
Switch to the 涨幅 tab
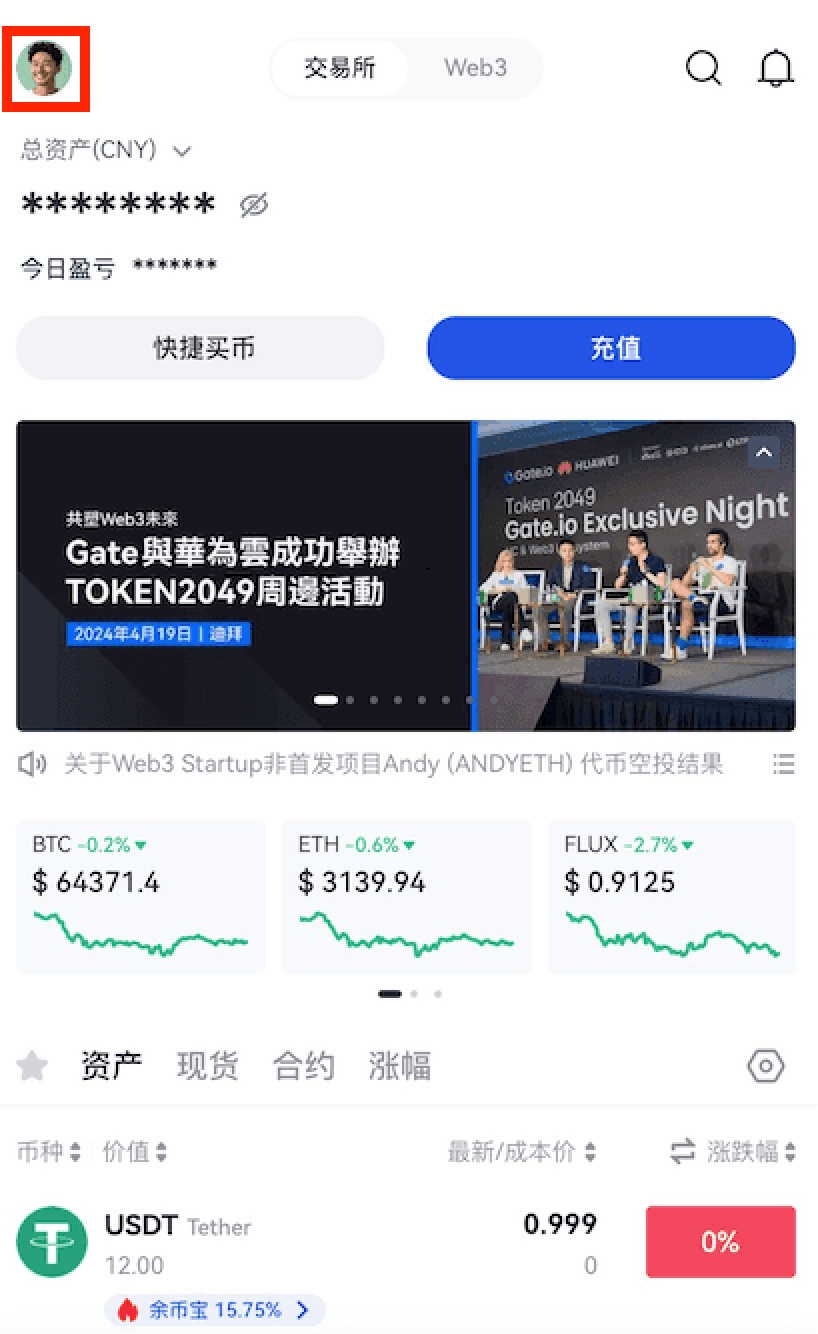tap(399, 1066)
